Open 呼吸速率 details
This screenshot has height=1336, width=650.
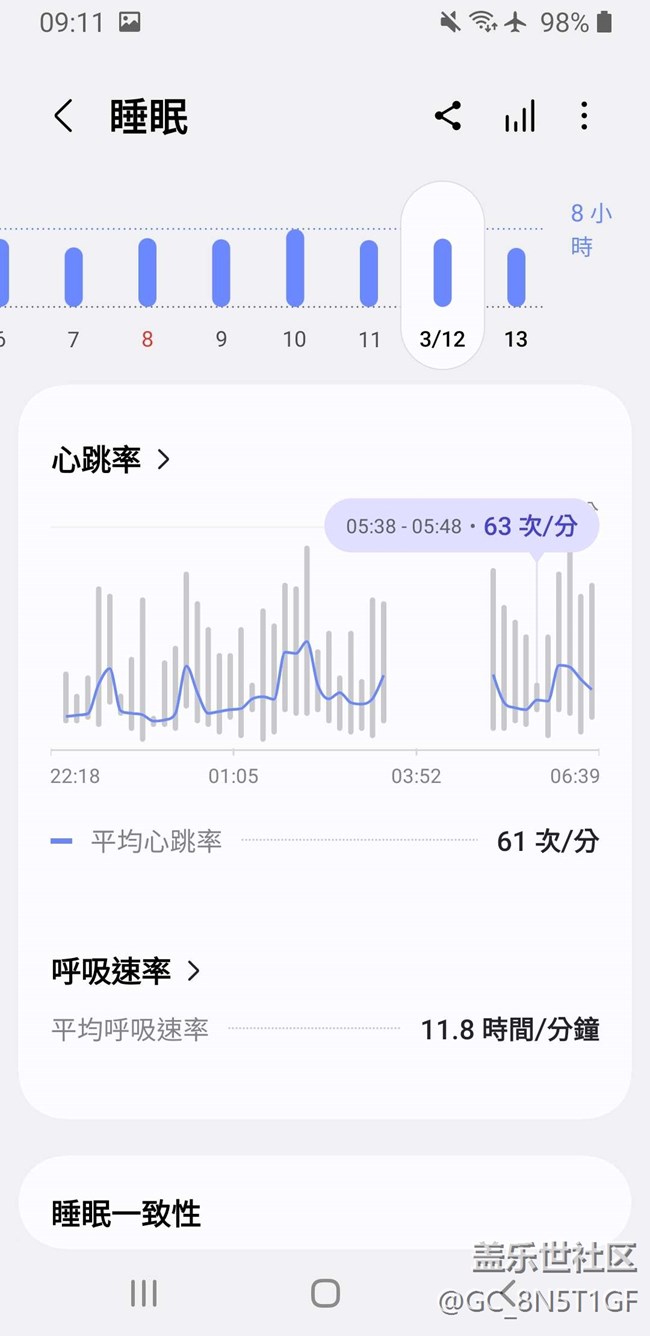[126, 971]
